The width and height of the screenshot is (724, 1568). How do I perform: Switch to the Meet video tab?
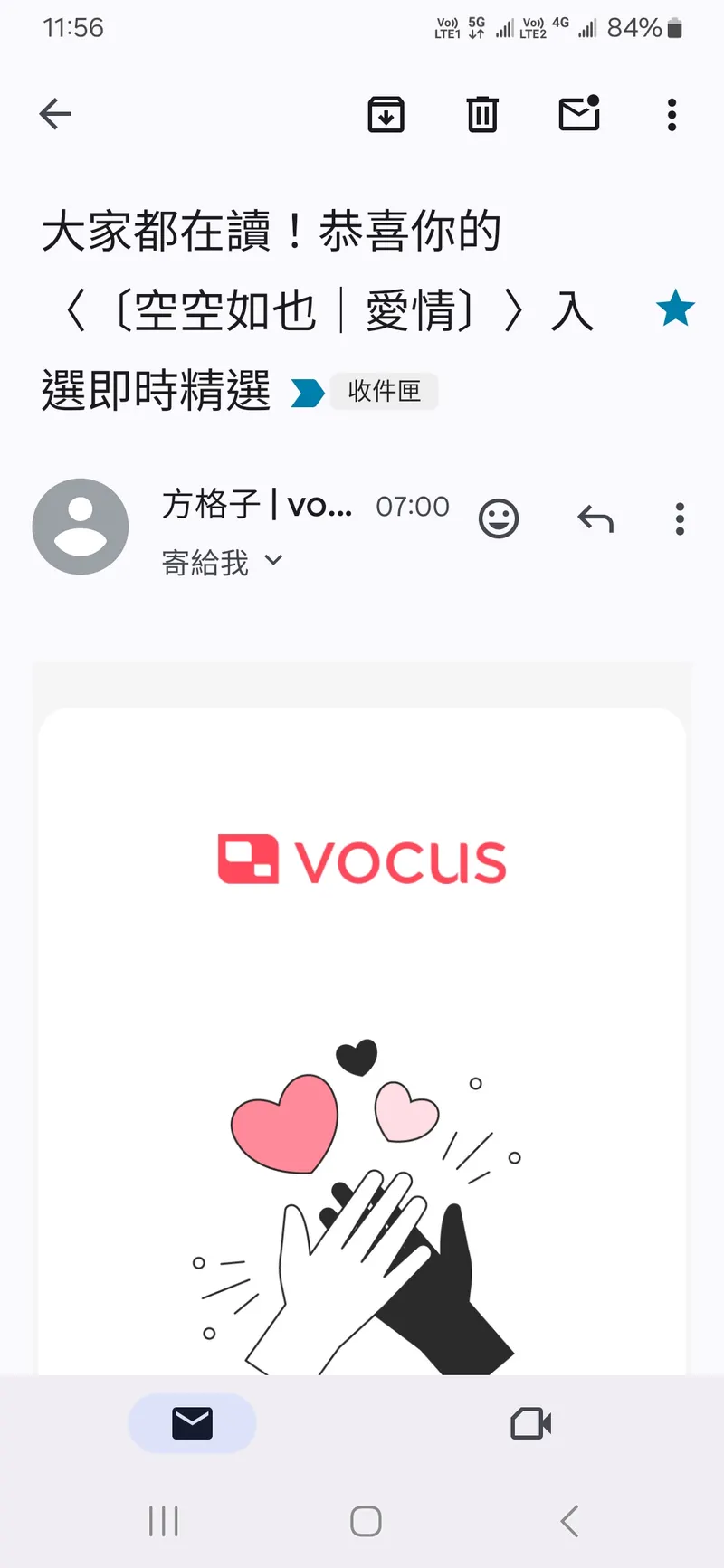531,1423
